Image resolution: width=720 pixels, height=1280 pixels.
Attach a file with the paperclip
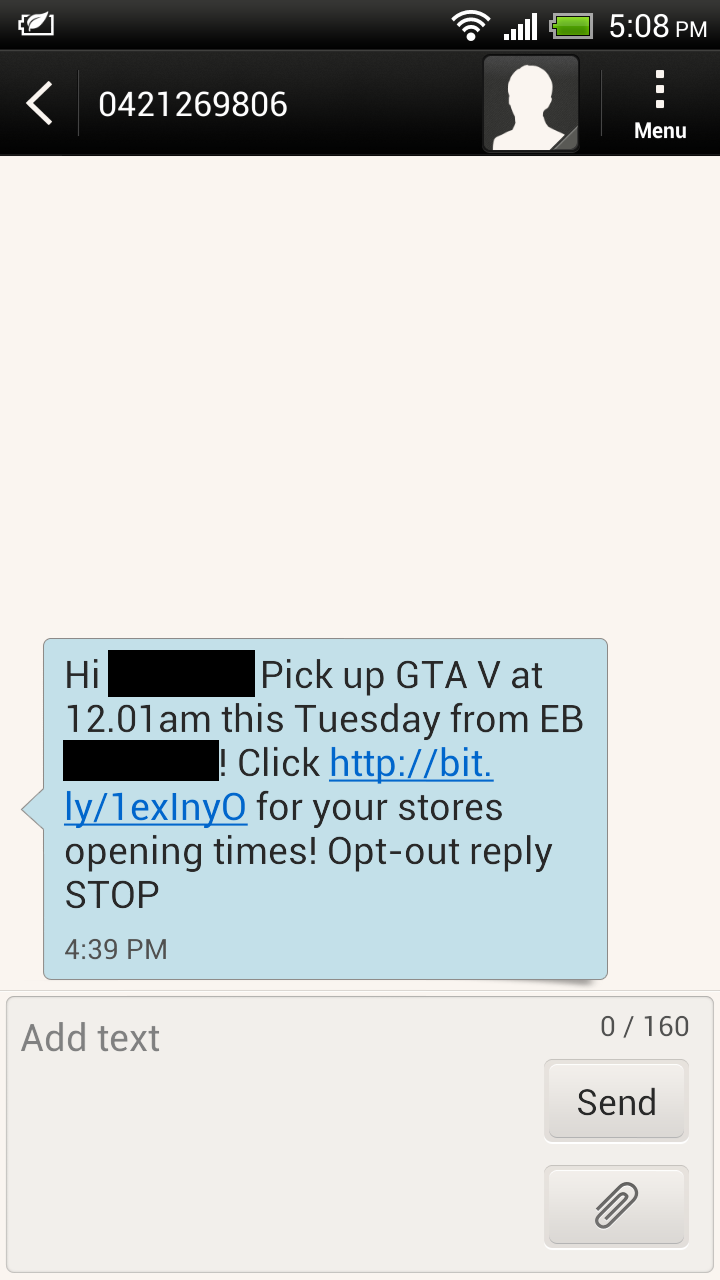point(616,1205)
